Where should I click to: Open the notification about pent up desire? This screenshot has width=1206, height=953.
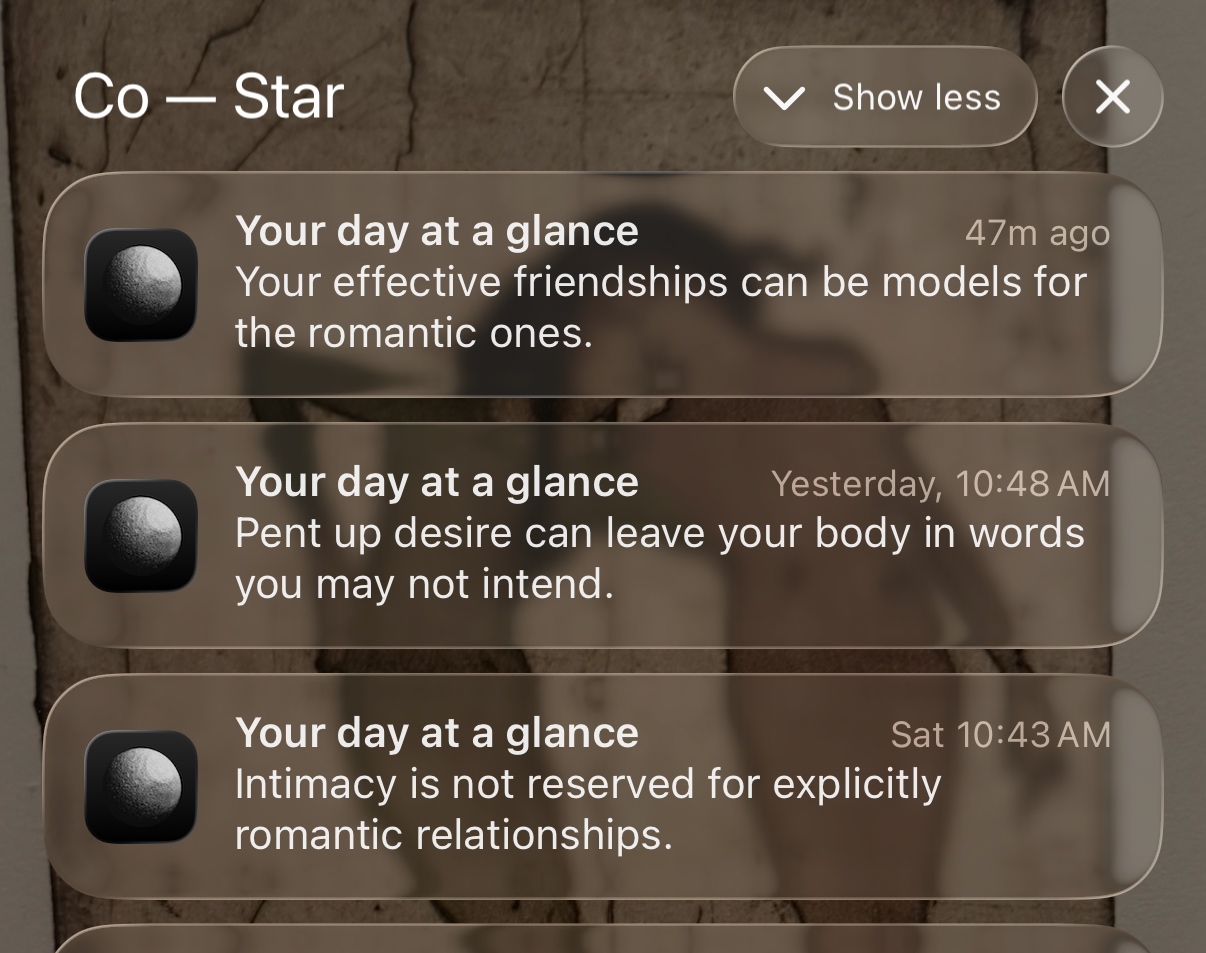point(603,535)
